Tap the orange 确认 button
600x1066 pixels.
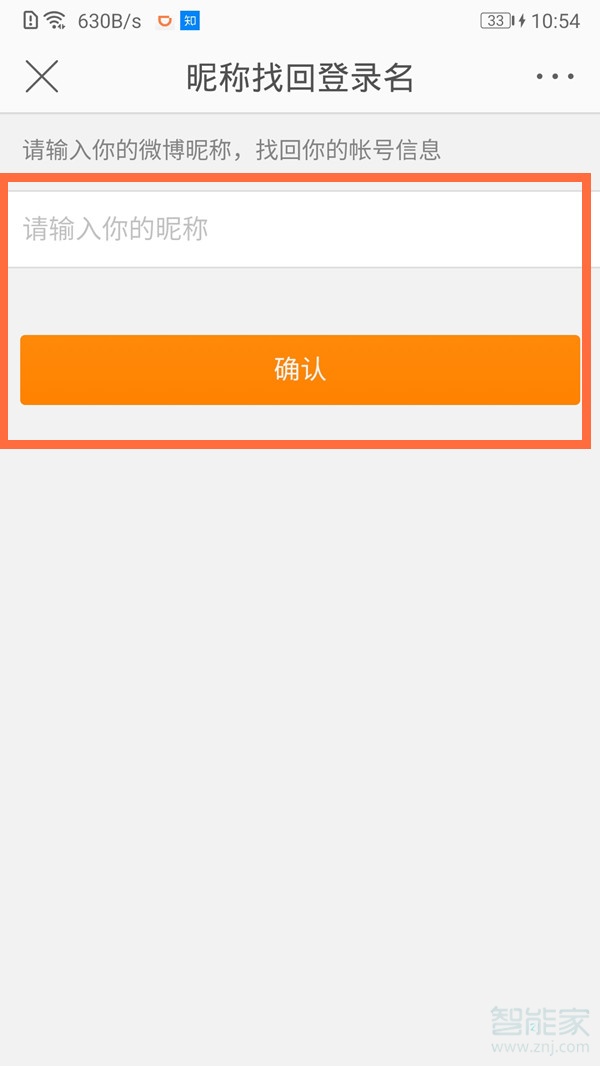click(x=300, y=370)
